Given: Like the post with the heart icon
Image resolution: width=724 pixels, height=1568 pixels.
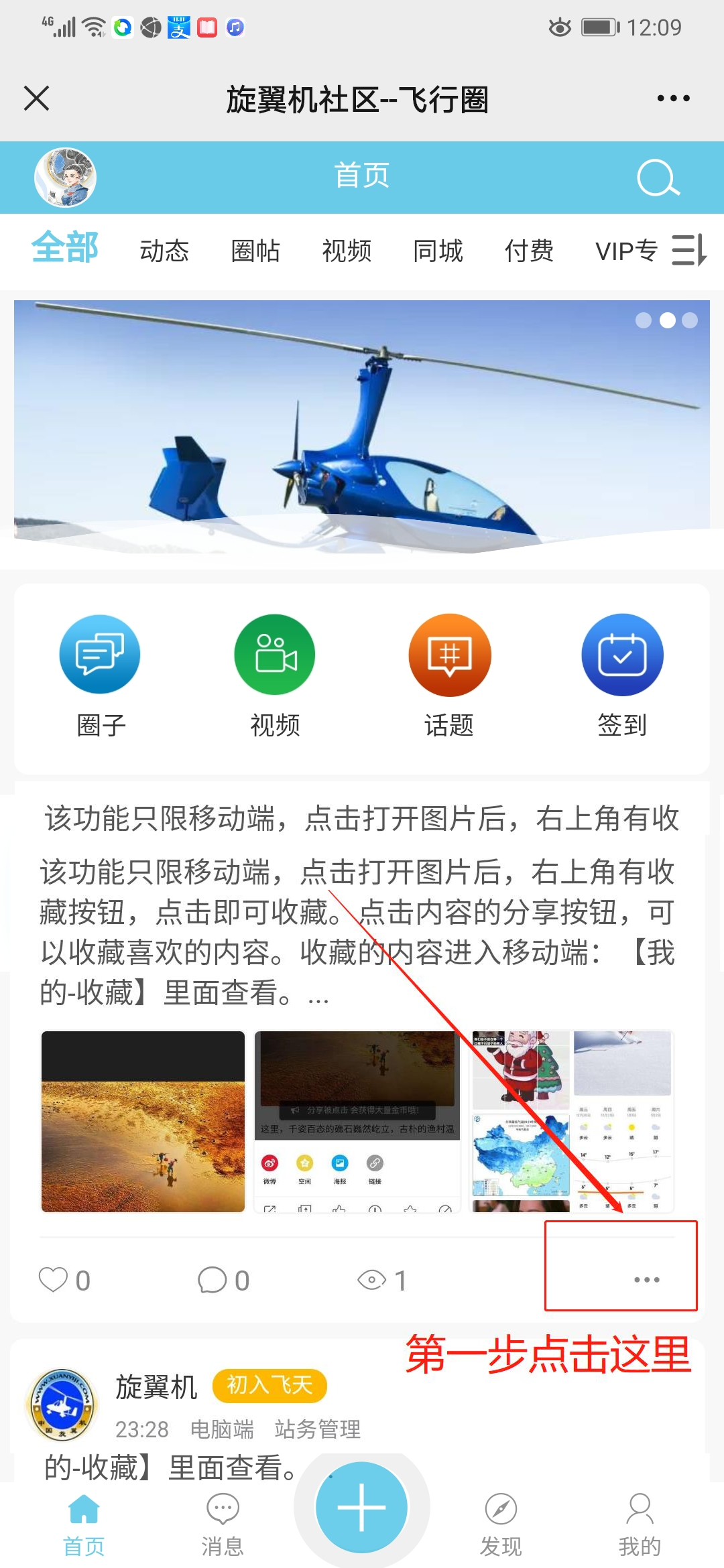Looking at the screenshot, I should [x=54, y=1279].
